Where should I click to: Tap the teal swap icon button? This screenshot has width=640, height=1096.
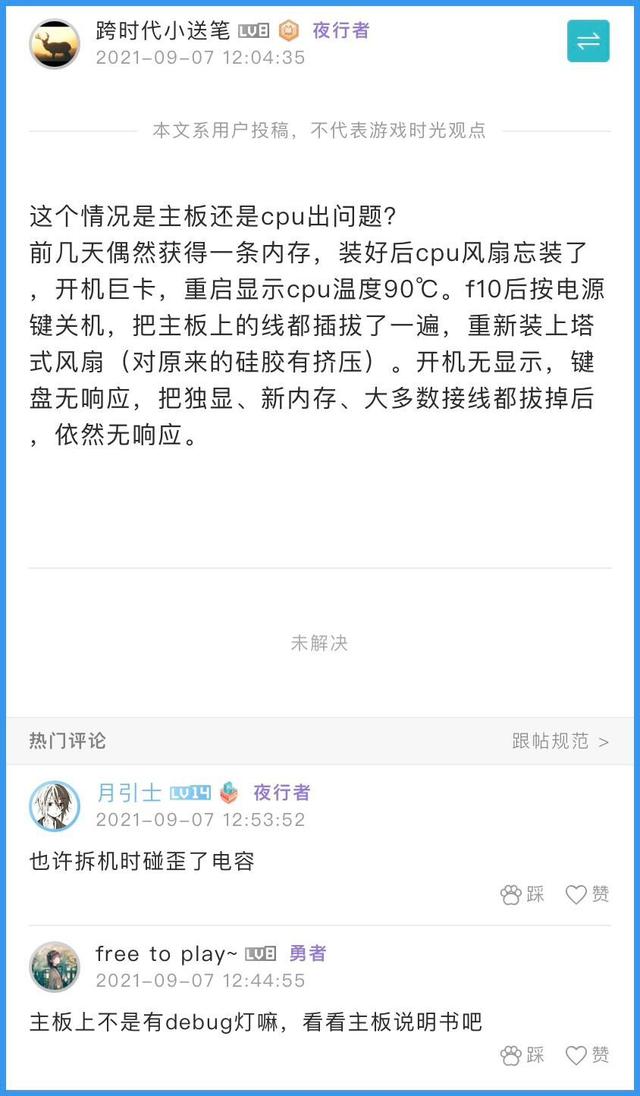(588, 41)
